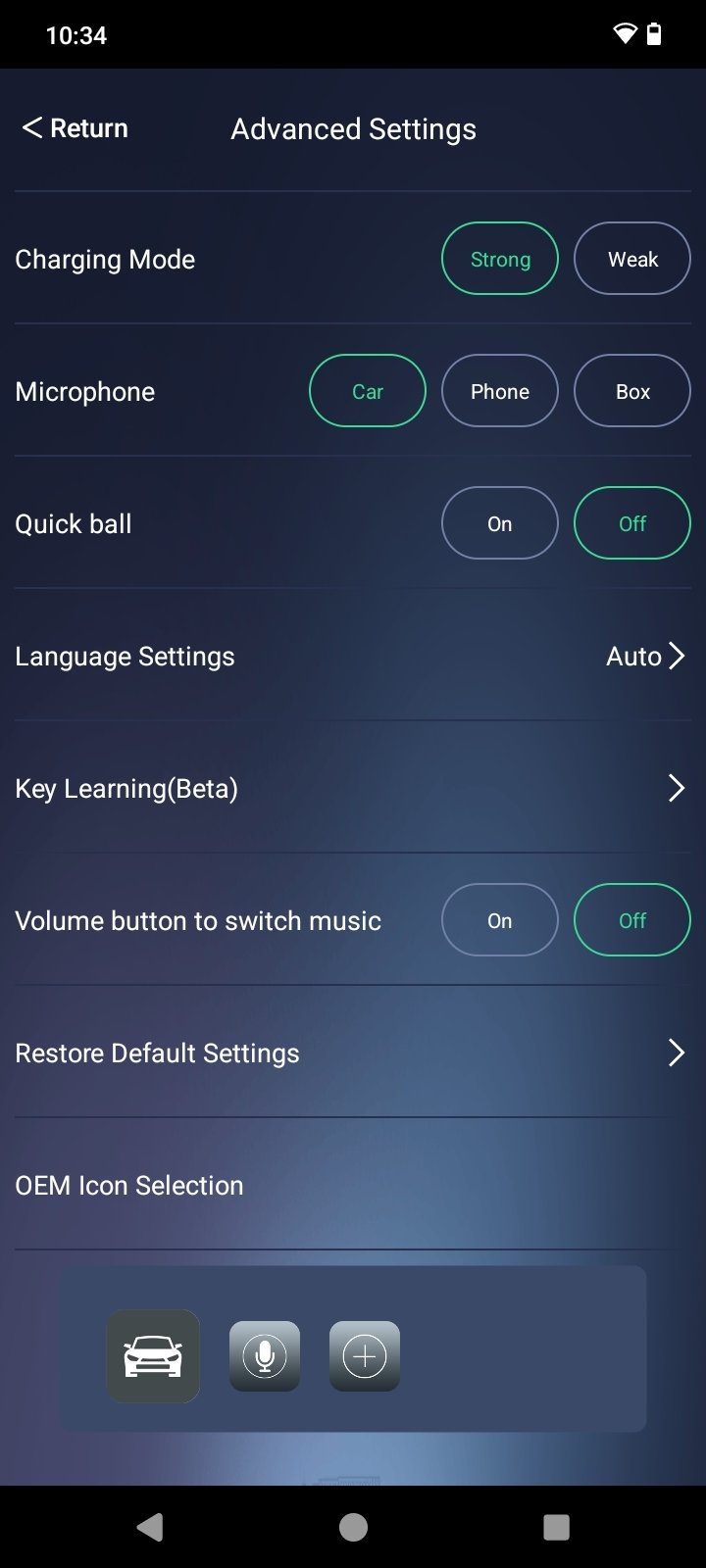Open Key Learning(Beta)
The image size is (706, 1568).
(353, 789)
